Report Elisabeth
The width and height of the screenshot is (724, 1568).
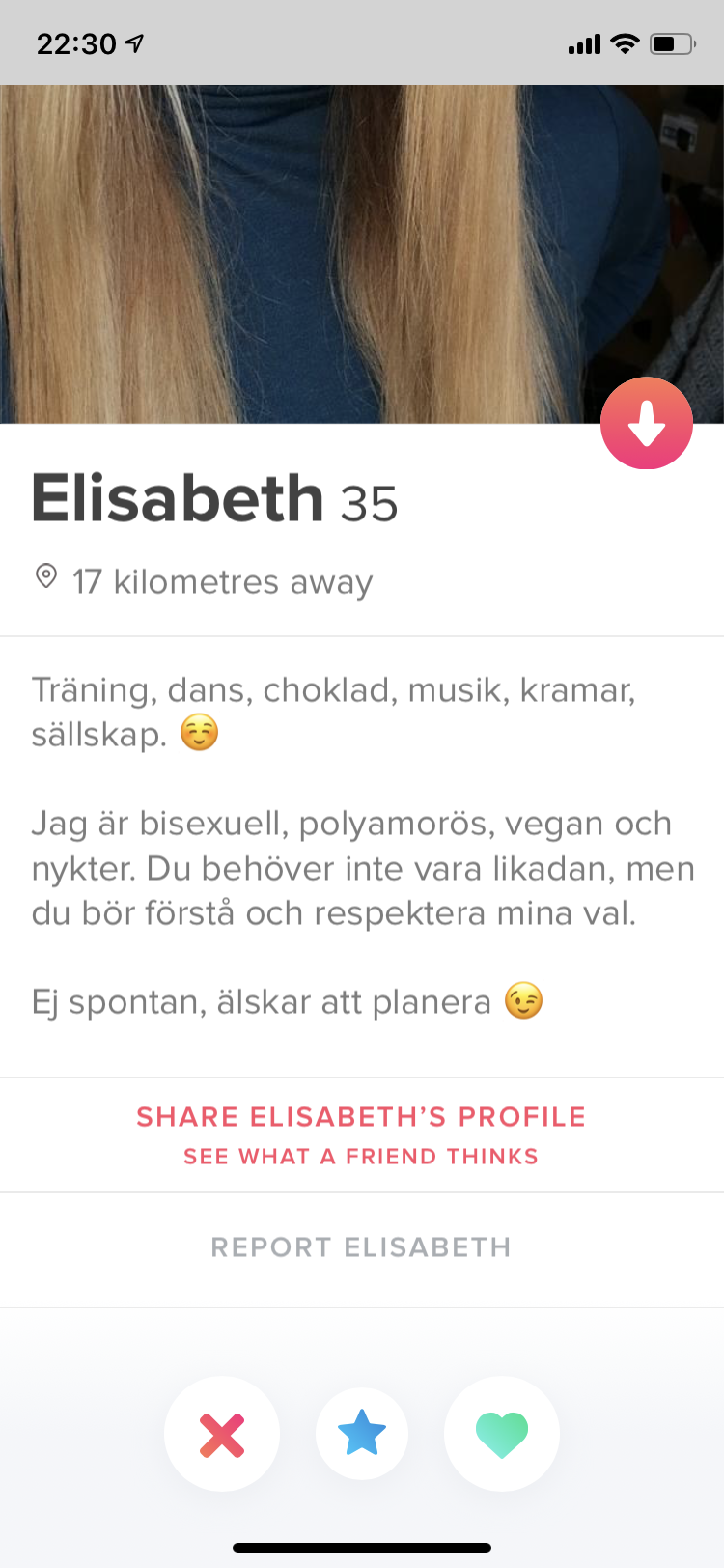[361, 1247]
